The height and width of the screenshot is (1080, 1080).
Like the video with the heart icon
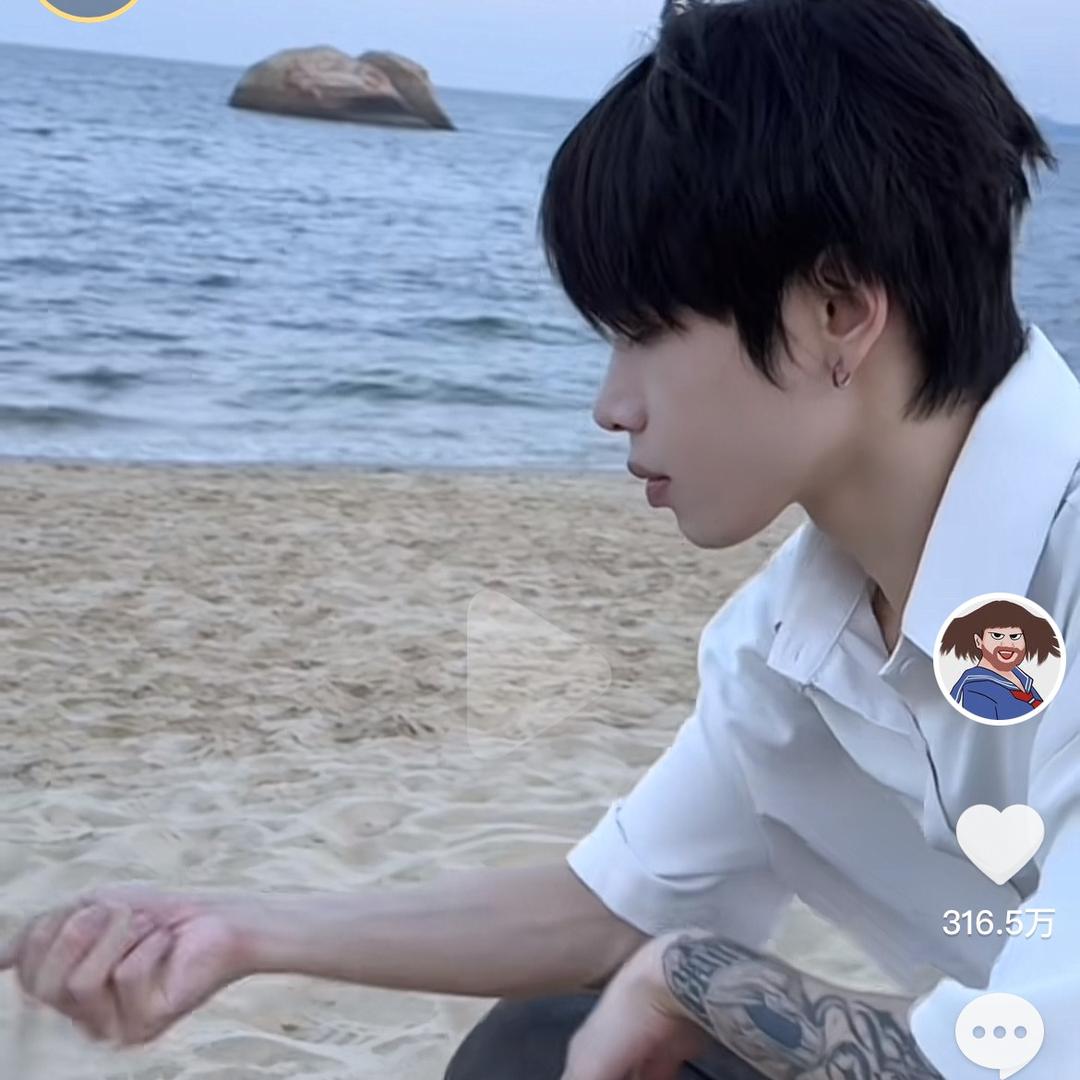999,841
